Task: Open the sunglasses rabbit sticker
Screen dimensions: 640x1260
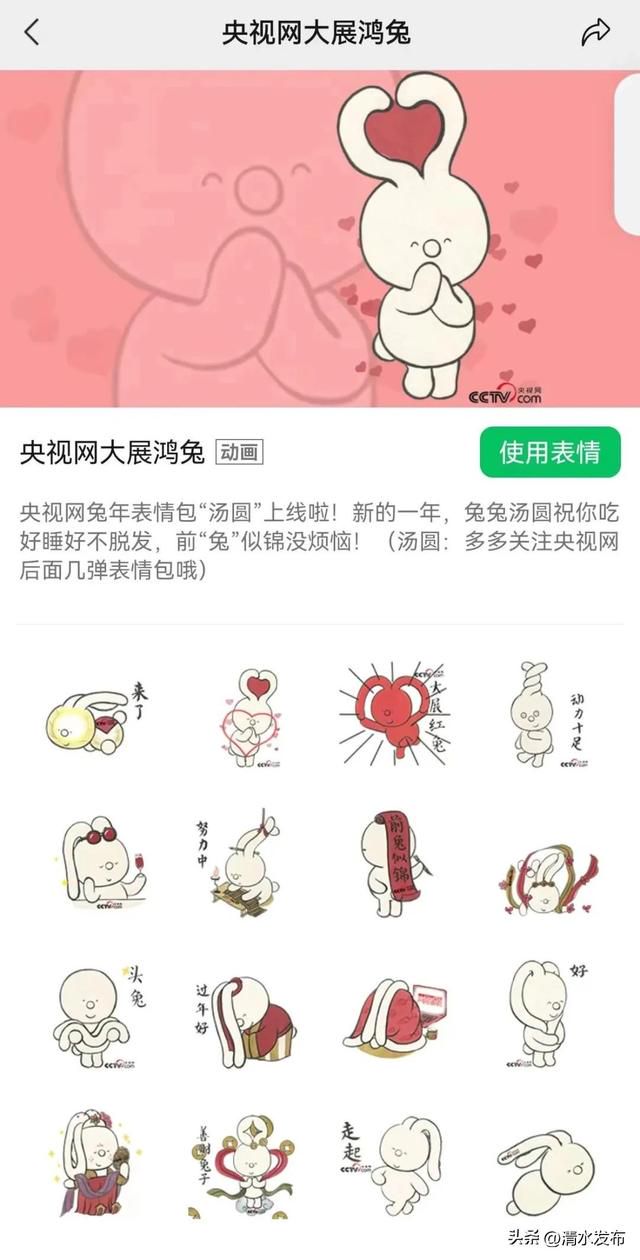Action: pyautogui.click(x=100, y=865)
